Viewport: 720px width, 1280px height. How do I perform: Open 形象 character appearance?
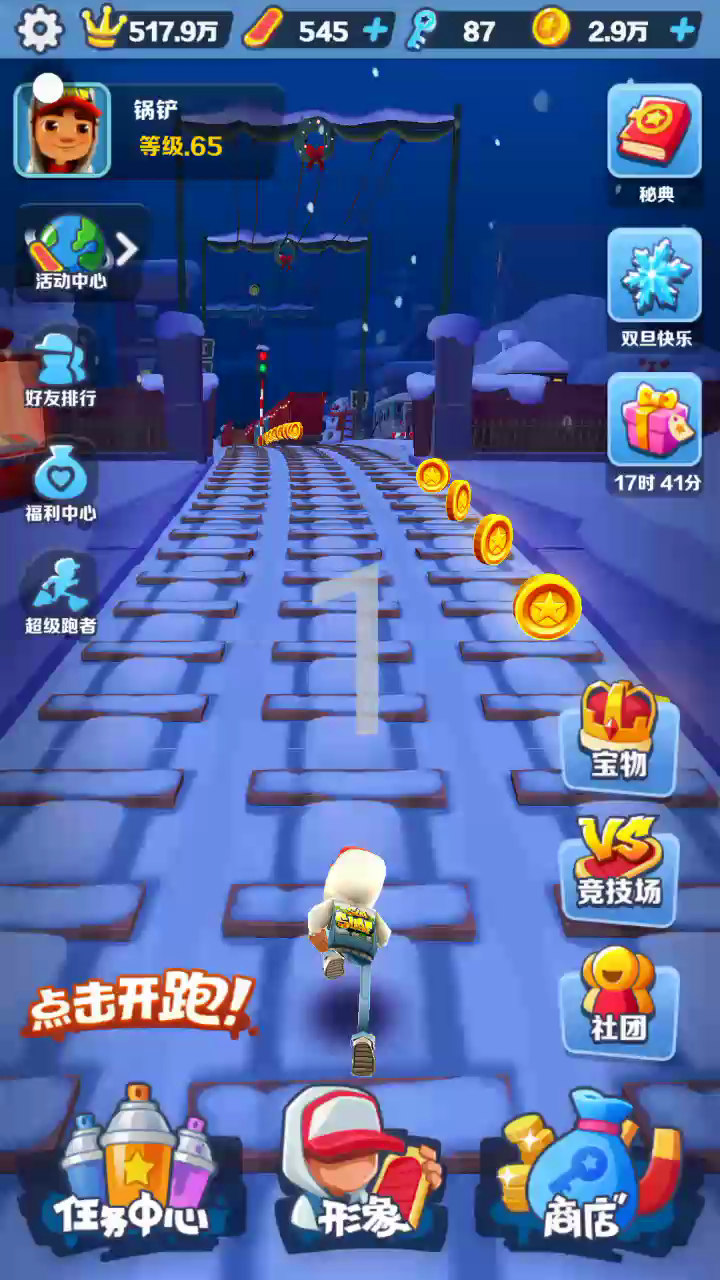(360, 1167)
